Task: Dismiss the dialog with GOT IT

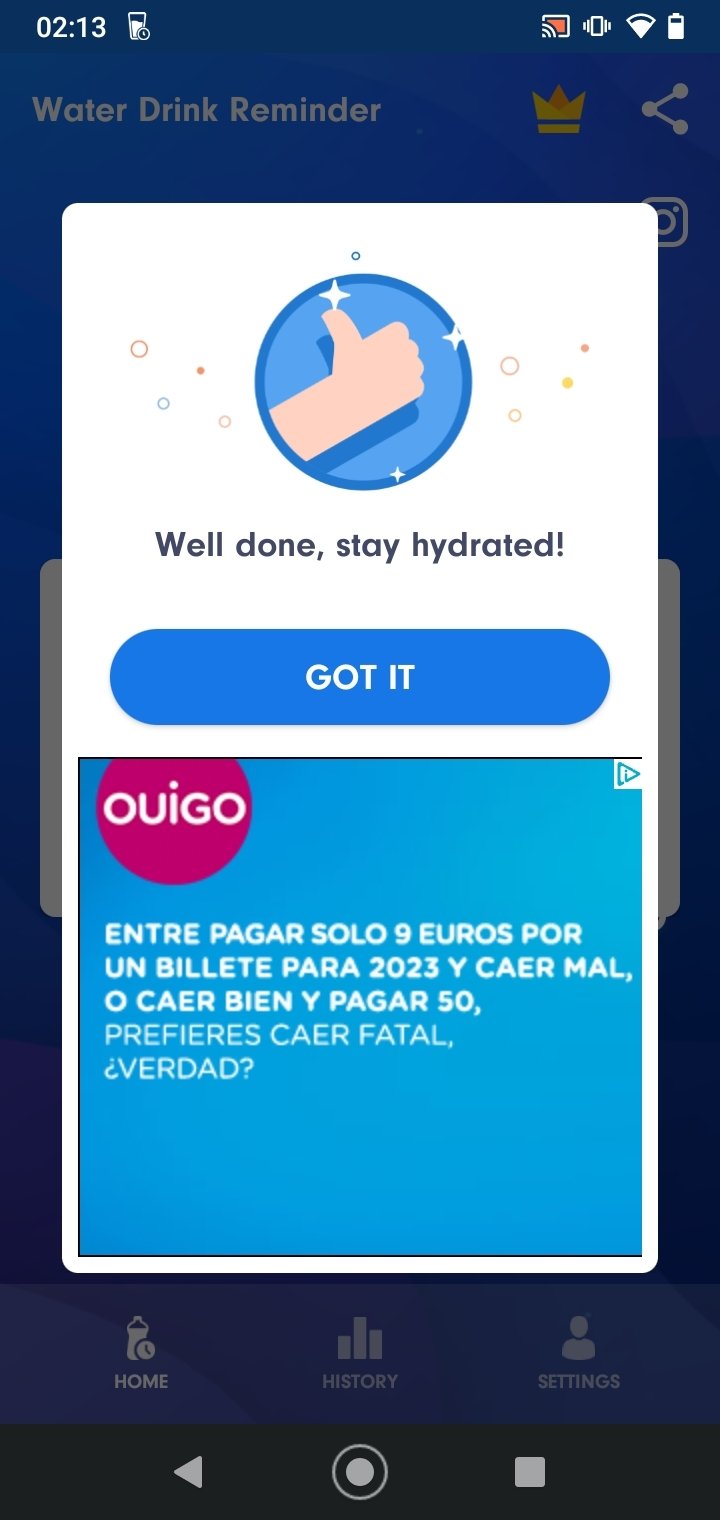Action: pos(360,677)
